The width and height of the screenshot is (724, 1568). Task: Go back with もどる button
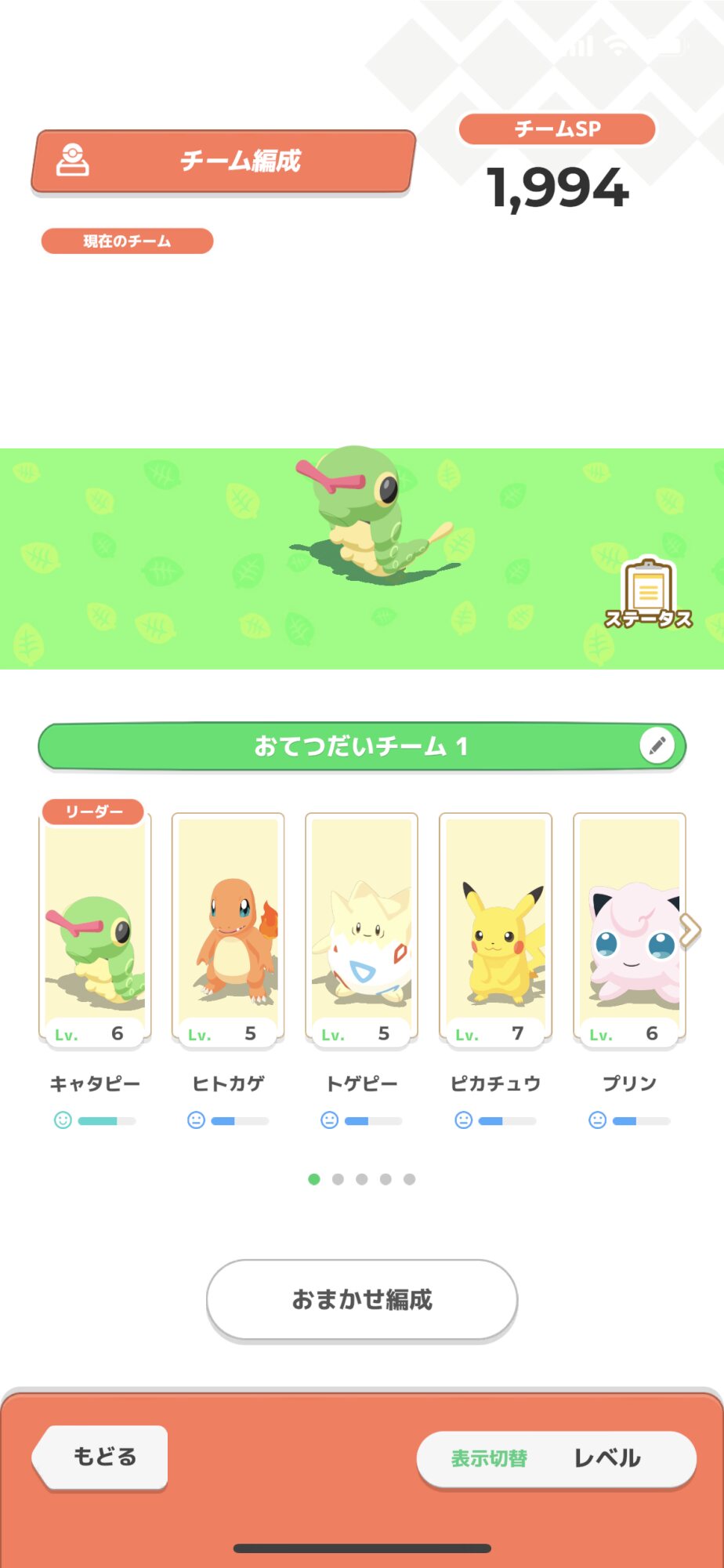pos(103,1457)
